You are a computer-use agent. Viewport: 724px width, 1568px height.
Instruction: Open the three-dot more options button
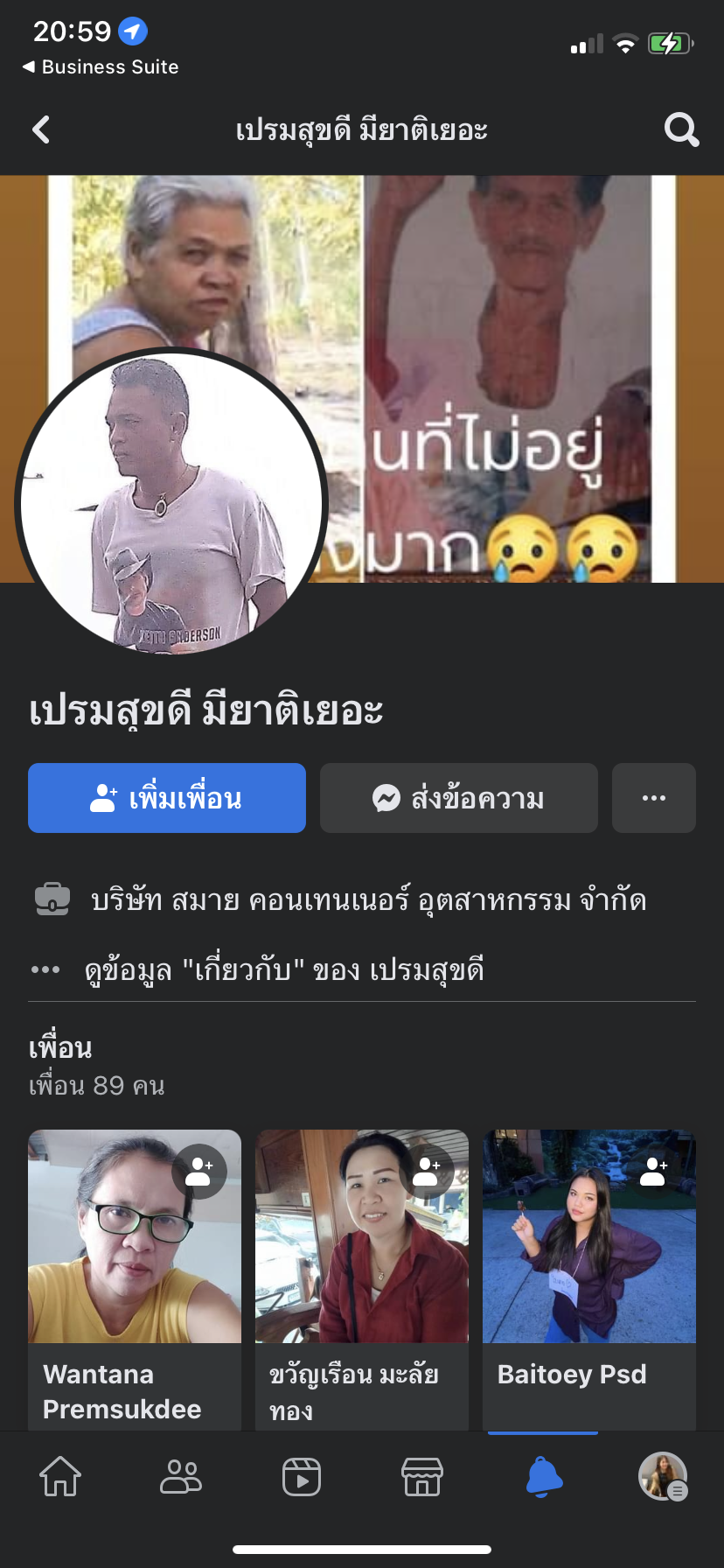[x=653, y=798]
